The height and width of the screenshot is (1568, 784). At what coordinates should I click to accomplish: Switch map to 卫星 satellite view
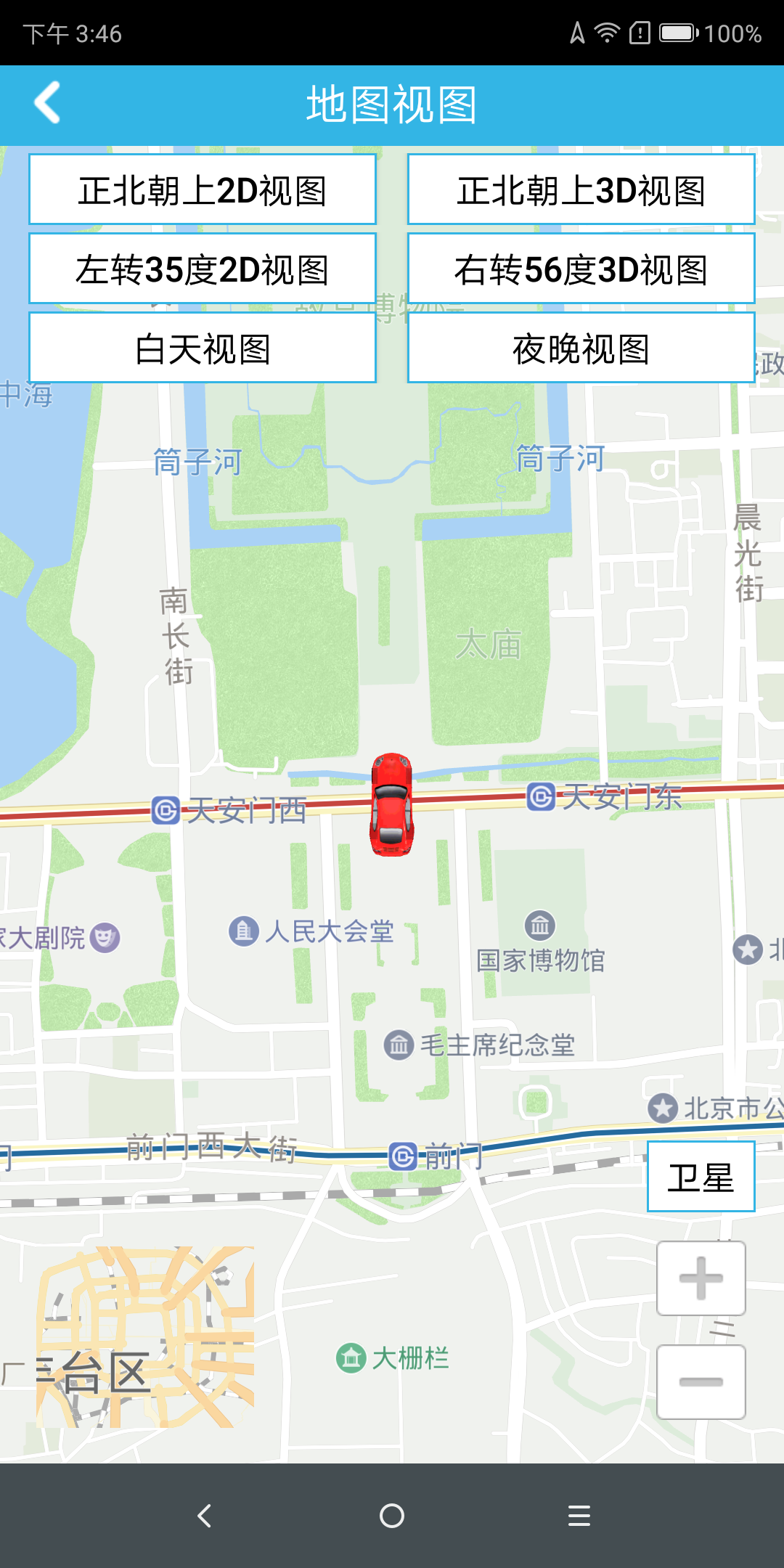pyautogui.click(x=701, y=1177)
